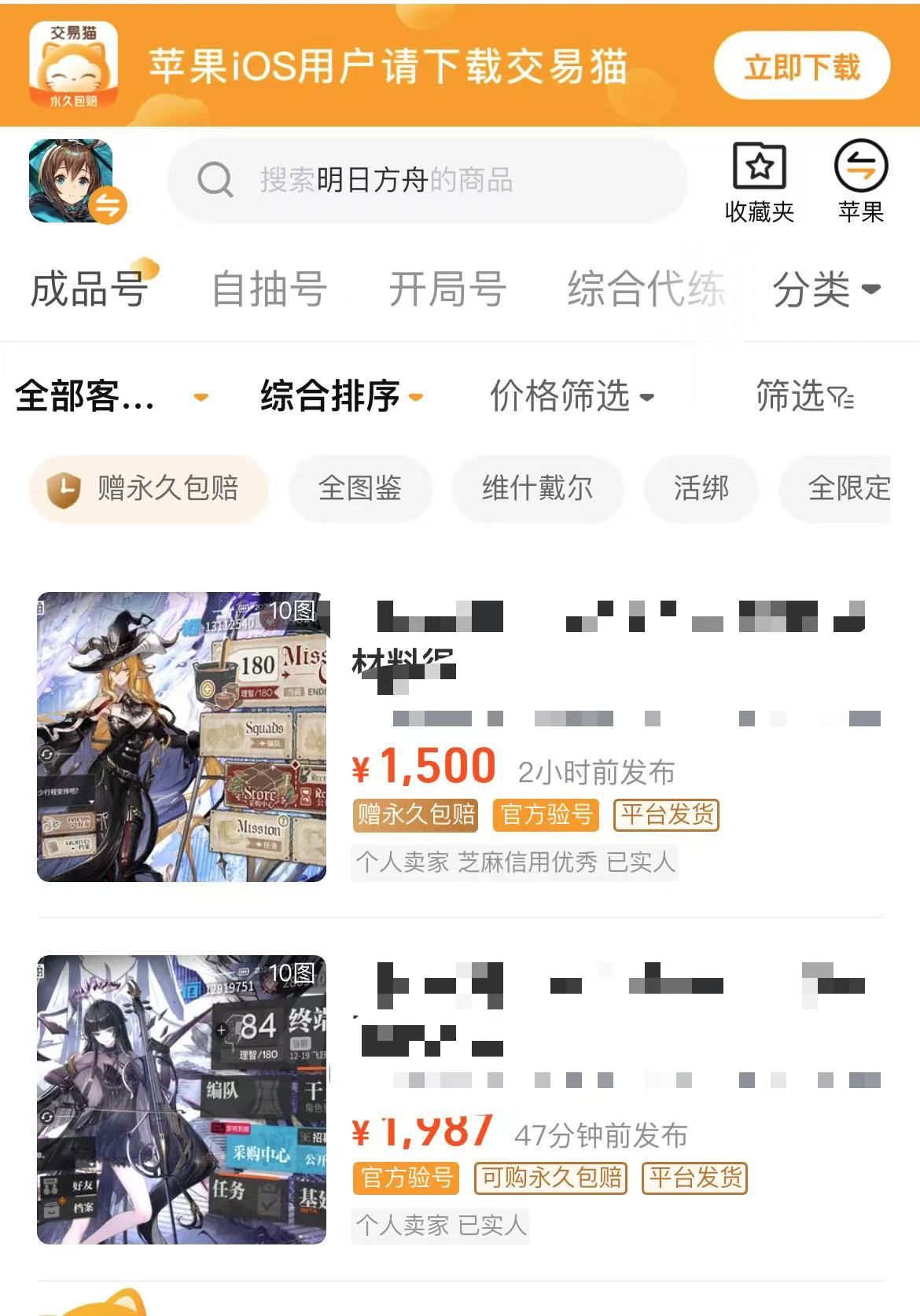Screen dimensions: 920x1316
Task: Apply the 活绑 filter chip
Action: click(x=701, y=488)
